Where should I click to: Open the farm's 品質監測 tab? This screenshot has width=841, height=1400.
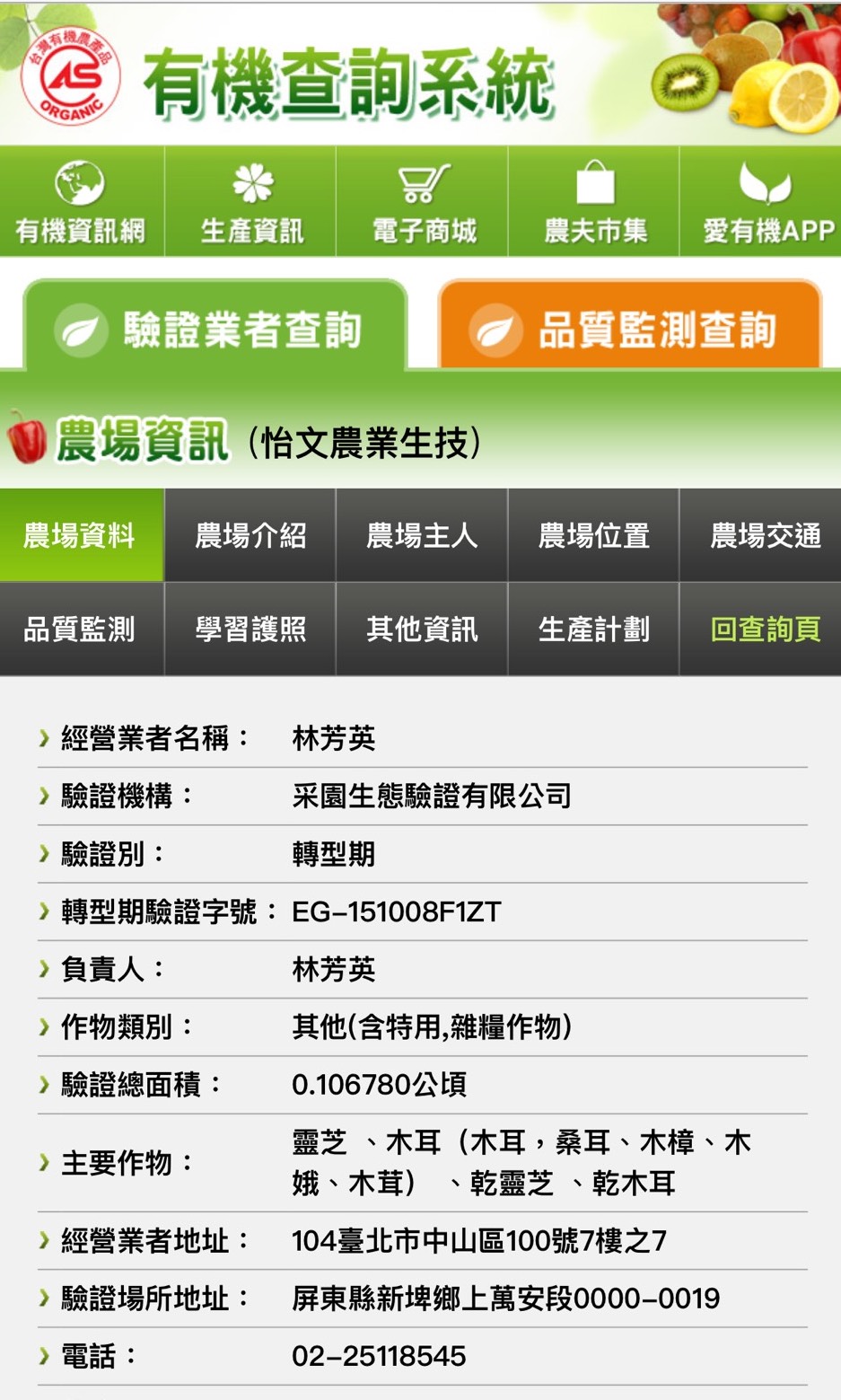click(81, 630)
